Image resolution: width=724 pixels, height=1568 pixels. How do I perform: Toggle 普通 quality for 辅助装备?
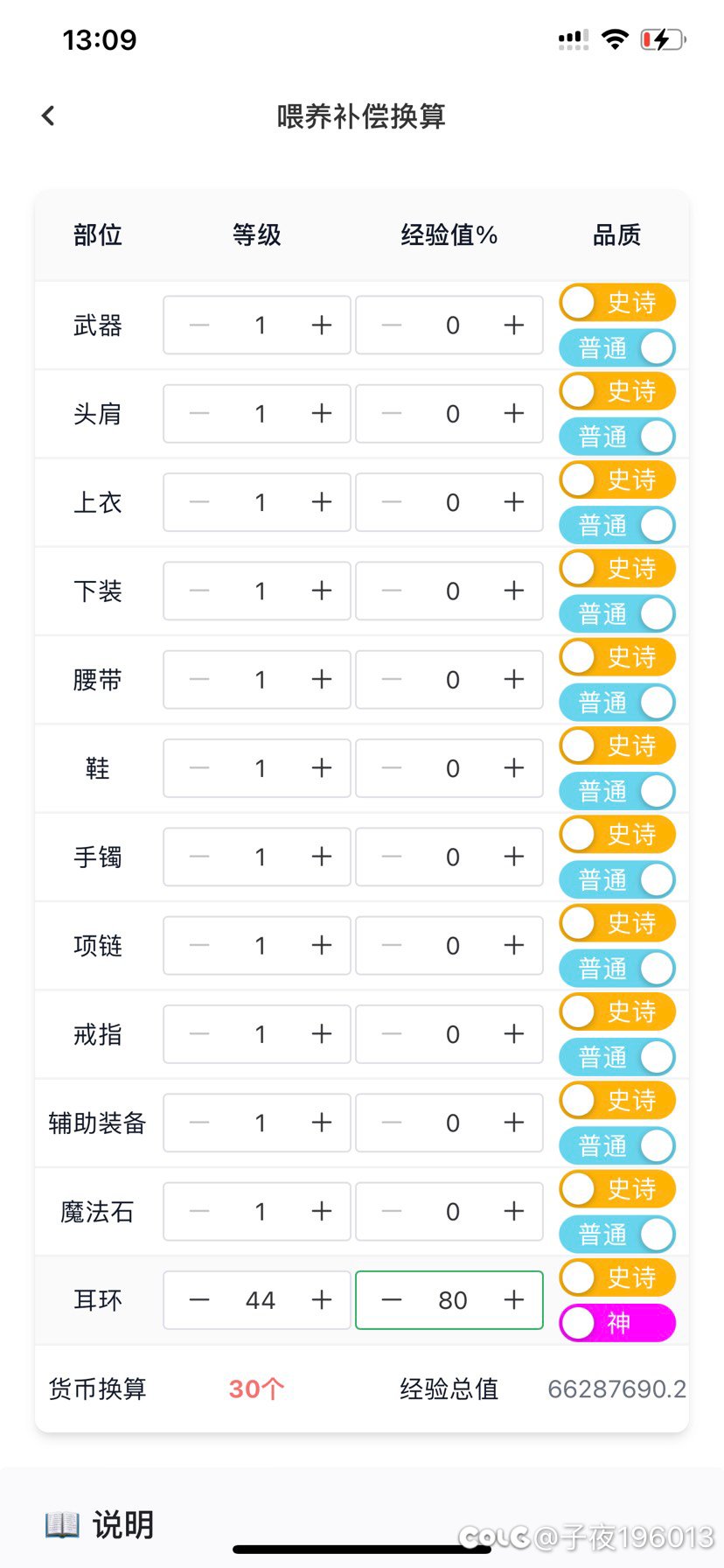[617, 1145]
